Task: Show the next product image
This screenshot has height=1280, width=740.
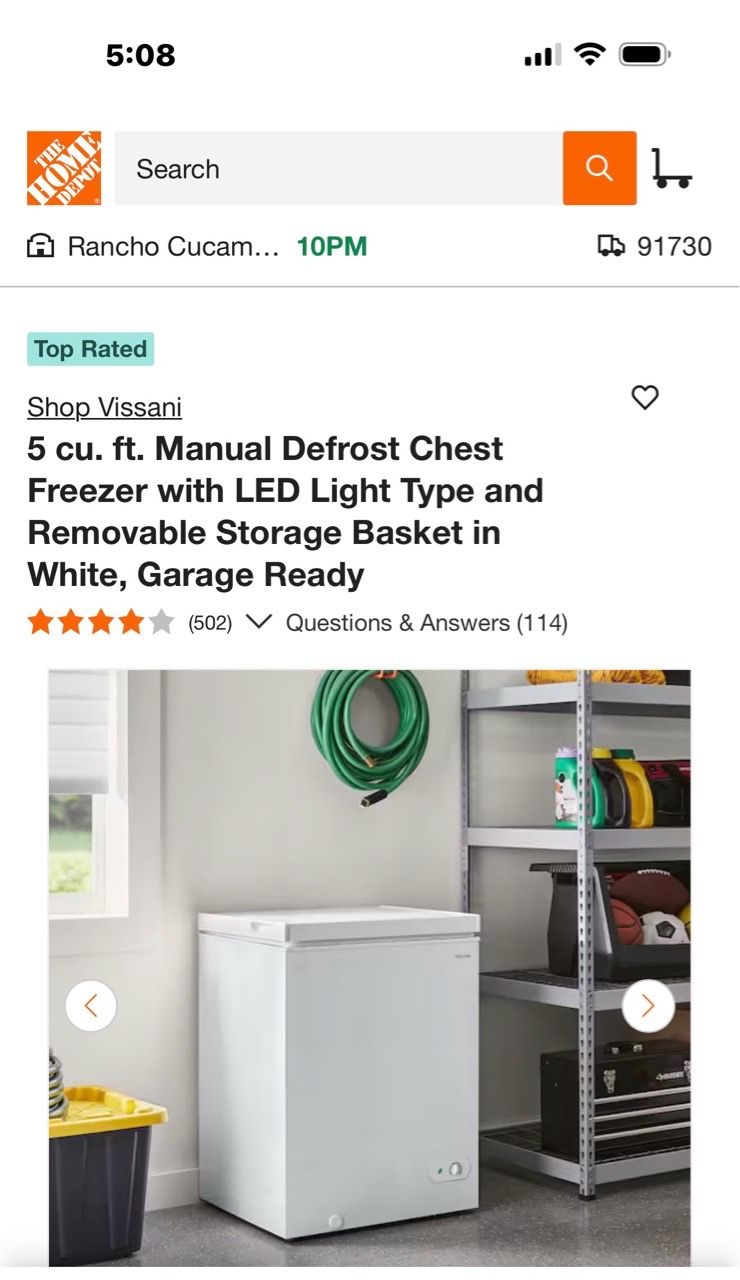Action: (x=648, y=1006)
